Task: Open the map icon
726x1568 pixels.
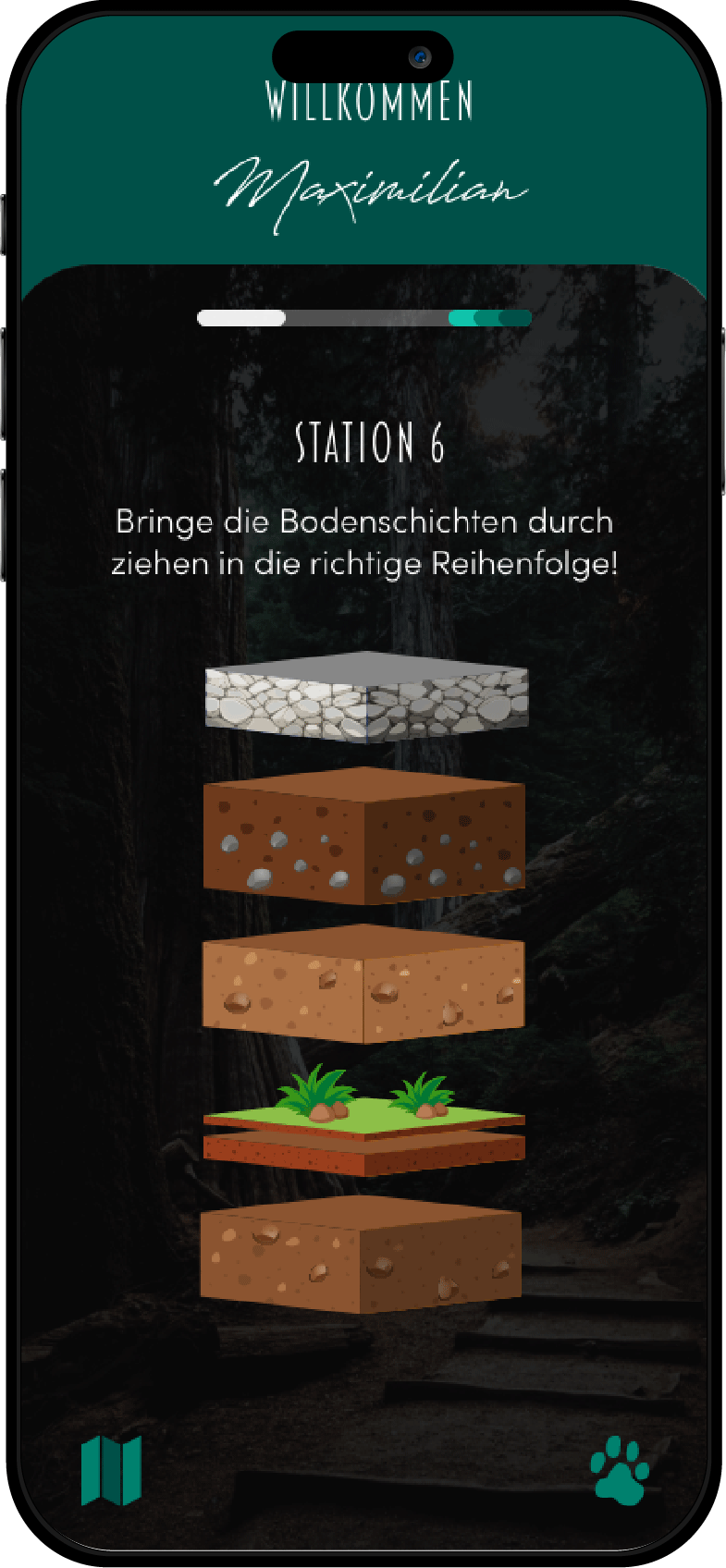Action: click(x=111, y=1470)
